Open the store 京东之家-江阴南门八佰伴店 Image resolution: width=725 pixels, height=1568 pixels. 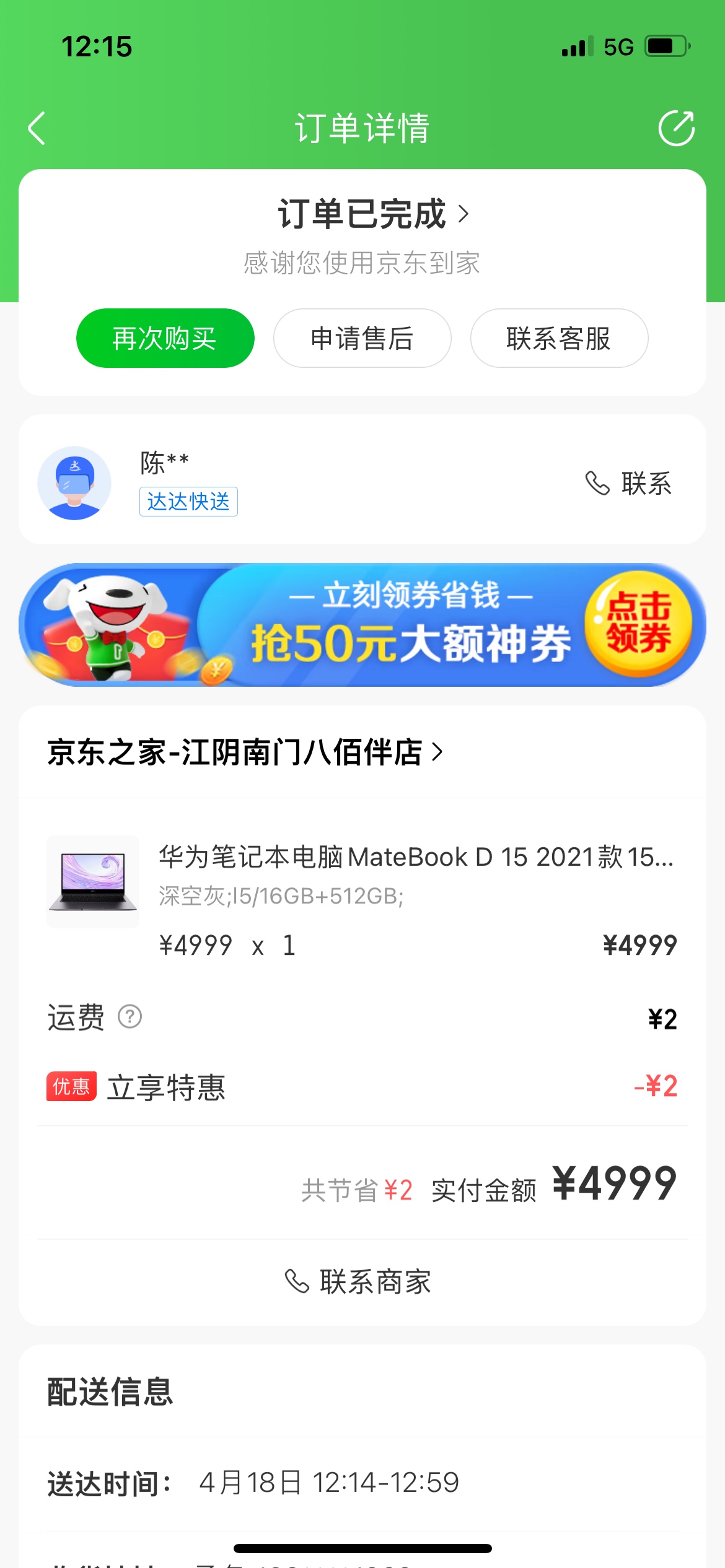tap(245, 752)
